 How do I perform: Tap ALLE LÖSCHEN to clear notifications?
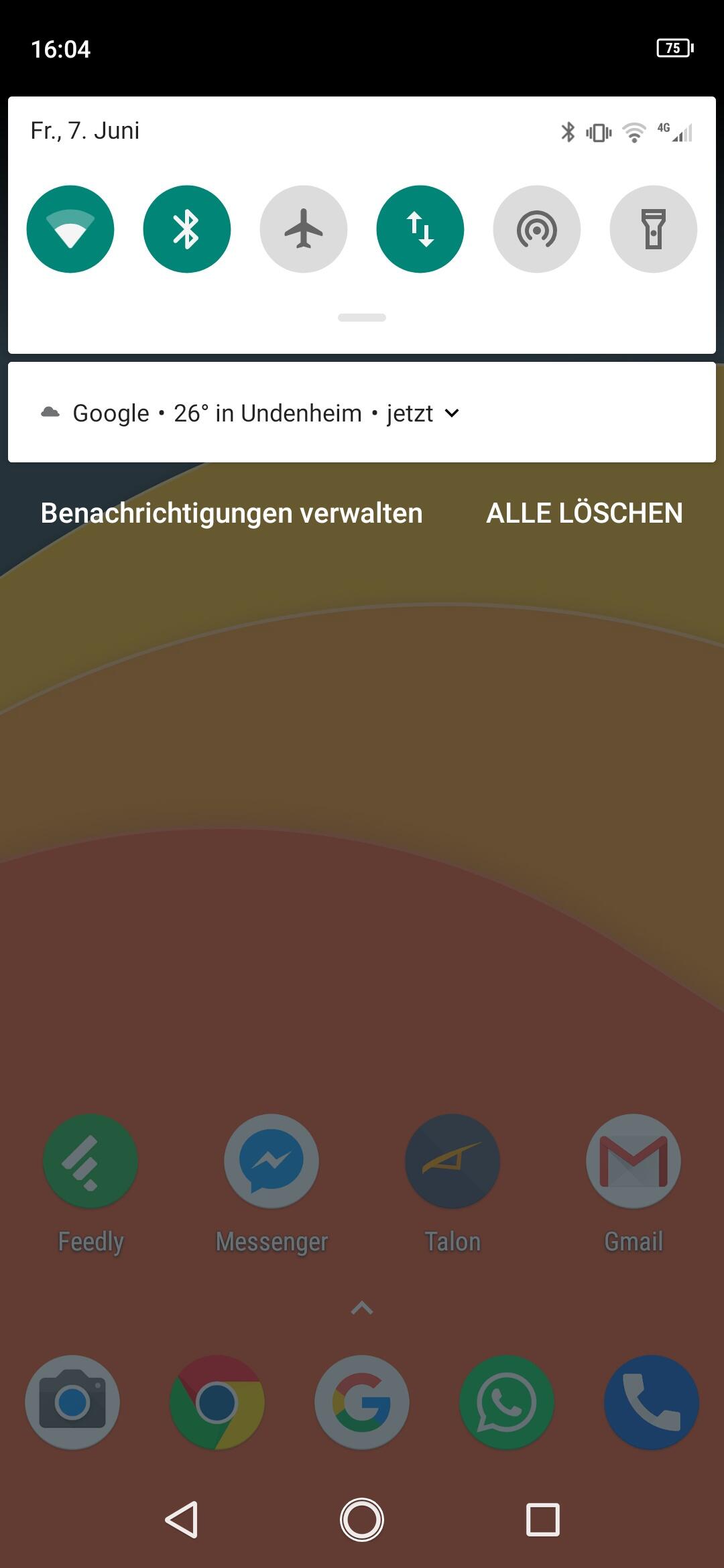(x=585, y=513)
